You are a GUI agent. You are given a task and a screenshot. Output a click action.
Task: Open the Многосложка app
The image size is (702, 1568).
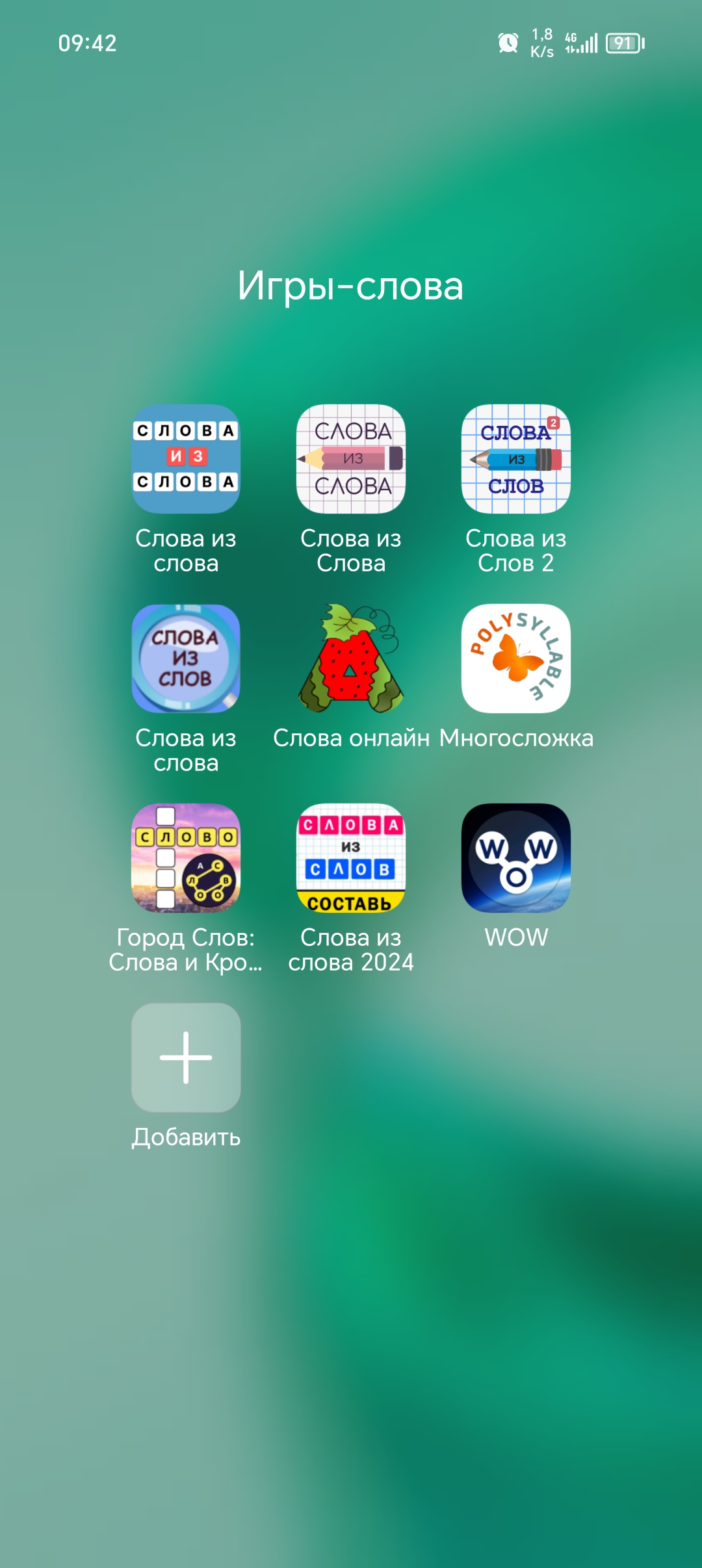[x=516, y=659]
